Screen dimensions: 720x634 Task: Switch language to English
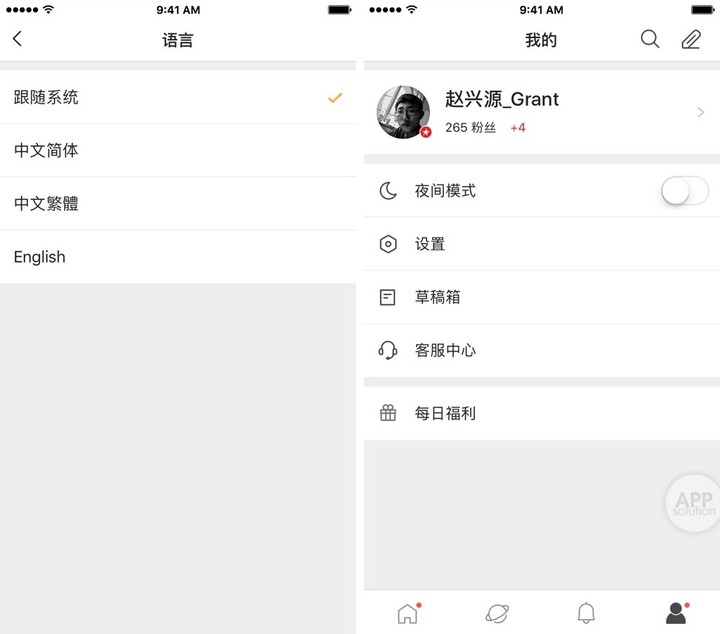pyautogui.click(x=178, y=257)
